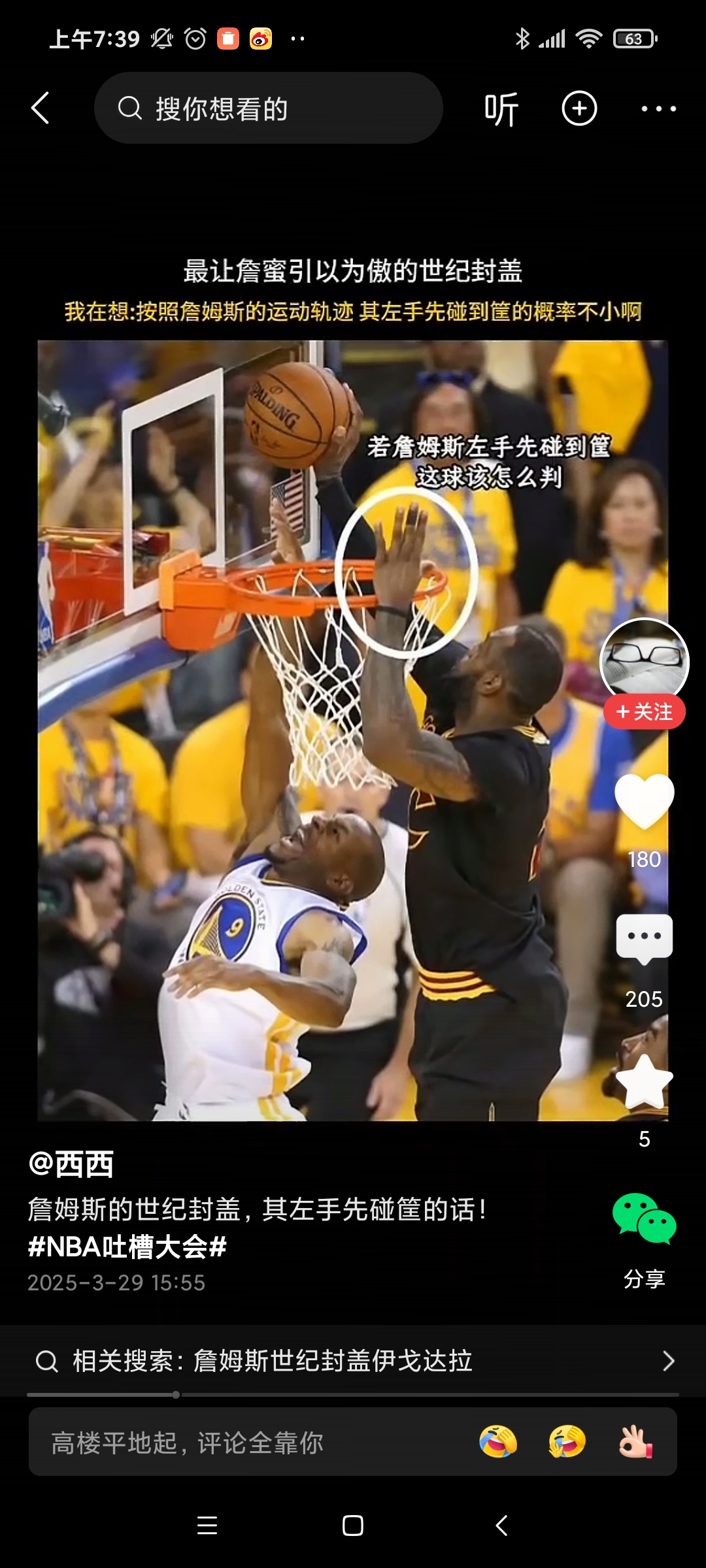Screen dimensions: 706x1568
Task: Open system recent apps menu
Action: pos(207,1526)
